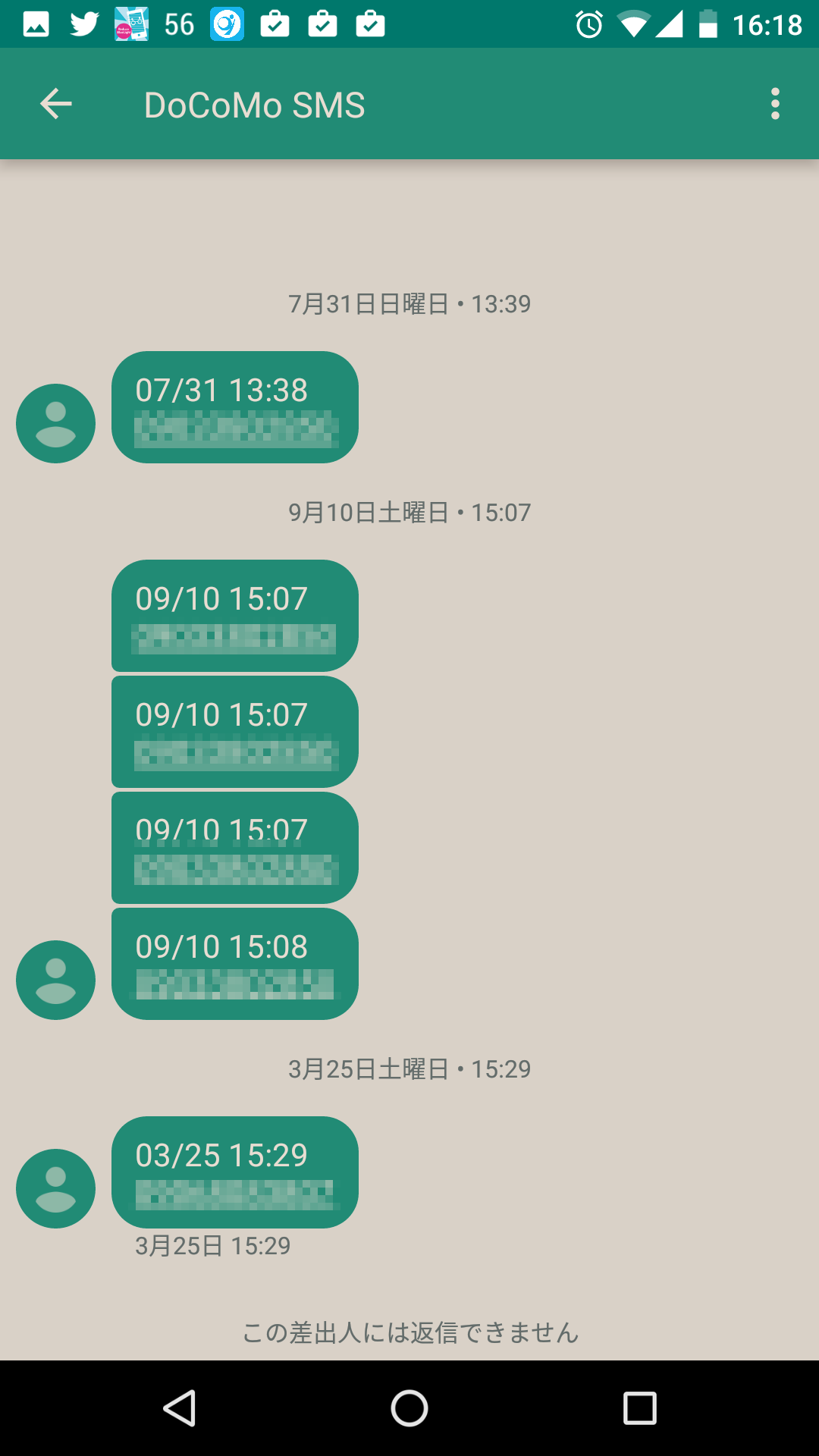Open sender avatar beside 07/31 13:38 message
This screenshot has height=1456, width=819.
[55, 423]
